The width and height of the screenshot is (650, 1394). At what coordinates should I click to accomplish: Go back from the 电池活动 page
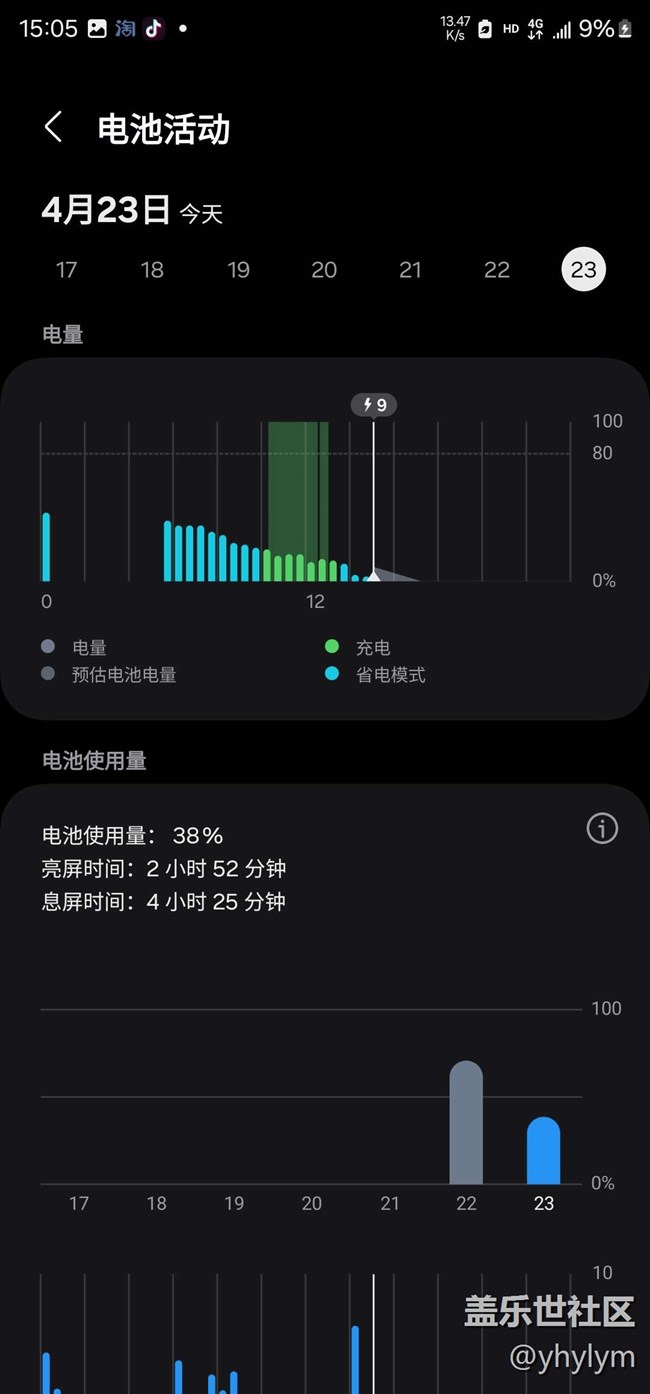click(x=54, y=128)
